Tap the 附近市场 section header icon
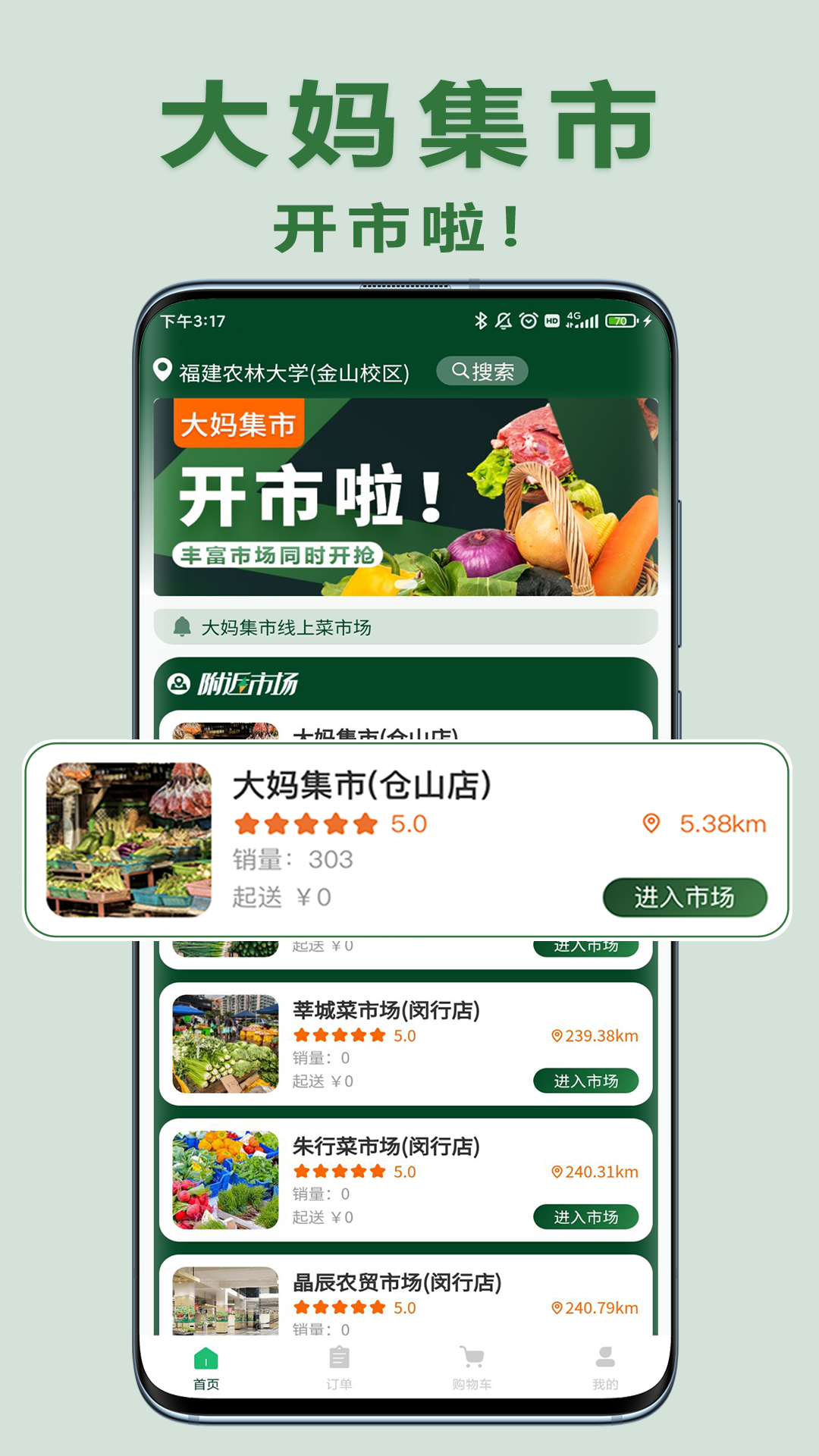This screenshot has height=1456, width=819. tap(178, 683)
